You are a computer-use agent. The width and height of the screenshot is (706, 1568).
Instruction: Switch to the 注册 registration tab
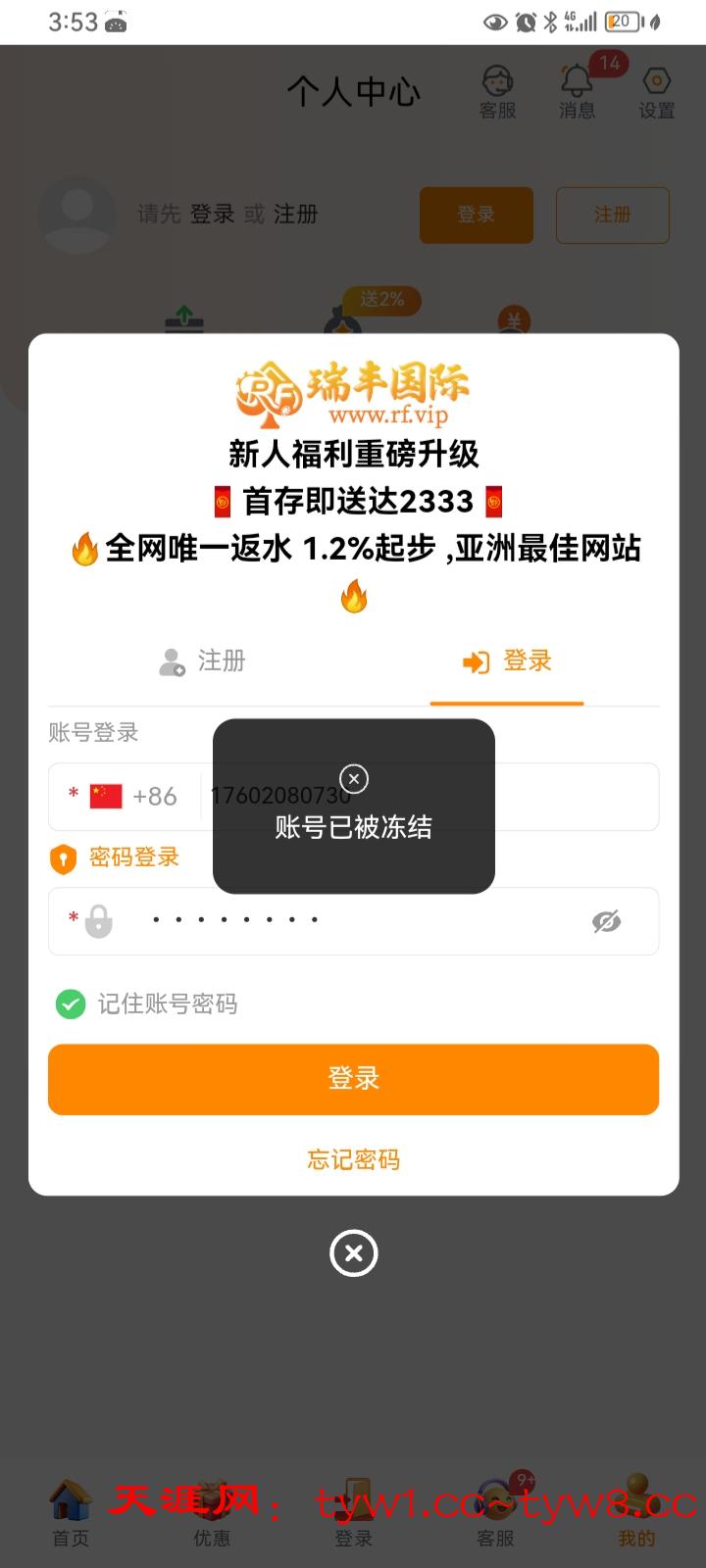click(203, 662)
